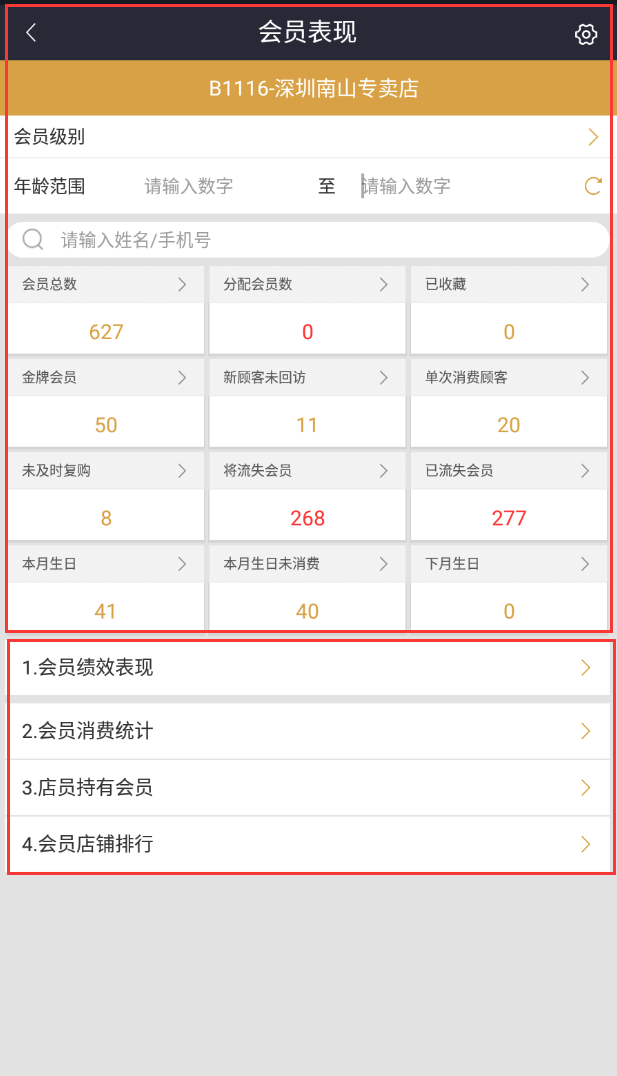617x1076 pixels.
Task: Open 4.会员店铺排行 row
Action: [x=308, y=844]
